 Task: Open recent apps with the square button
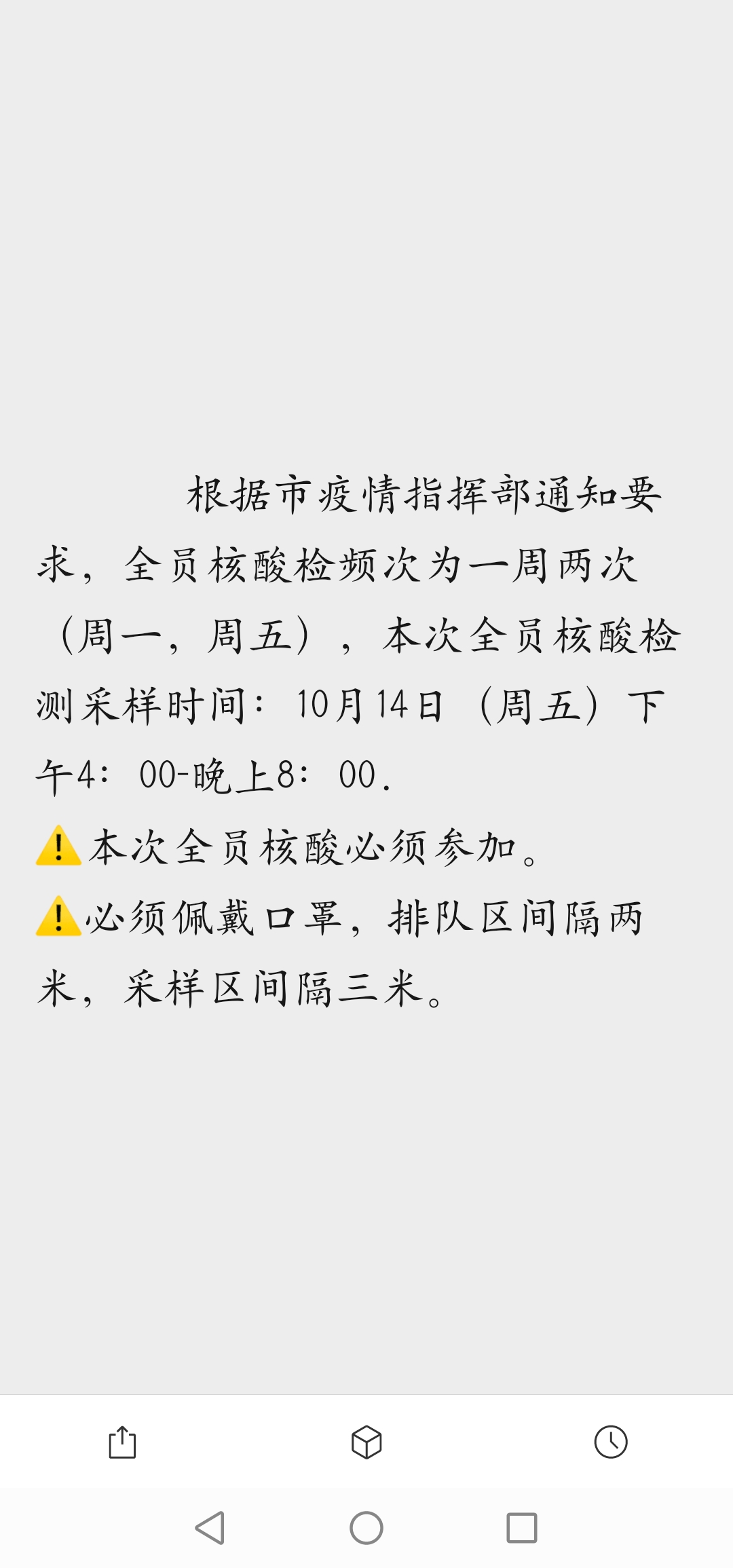522,1528
